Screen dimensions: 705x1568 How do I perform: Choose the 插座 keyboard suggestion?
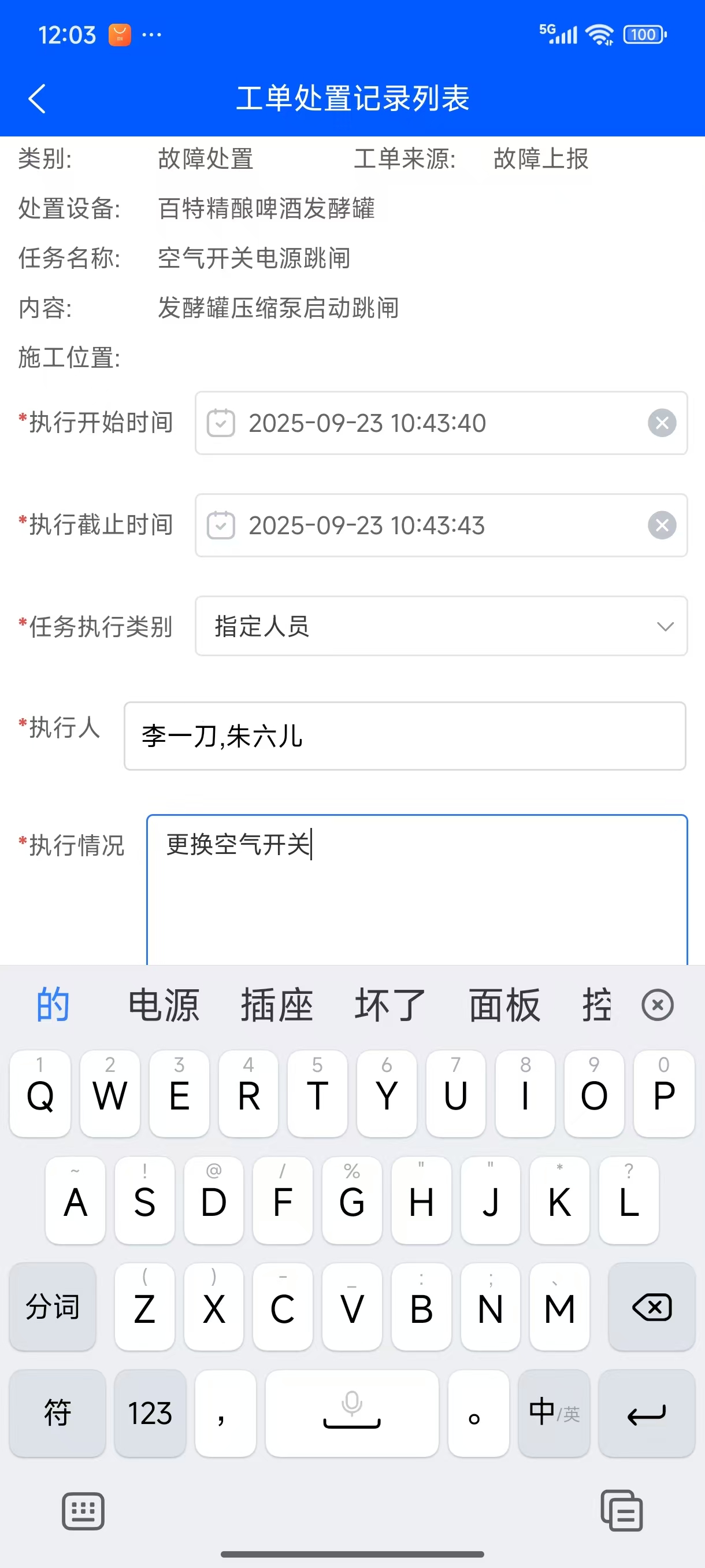(x=277, y=1005)
